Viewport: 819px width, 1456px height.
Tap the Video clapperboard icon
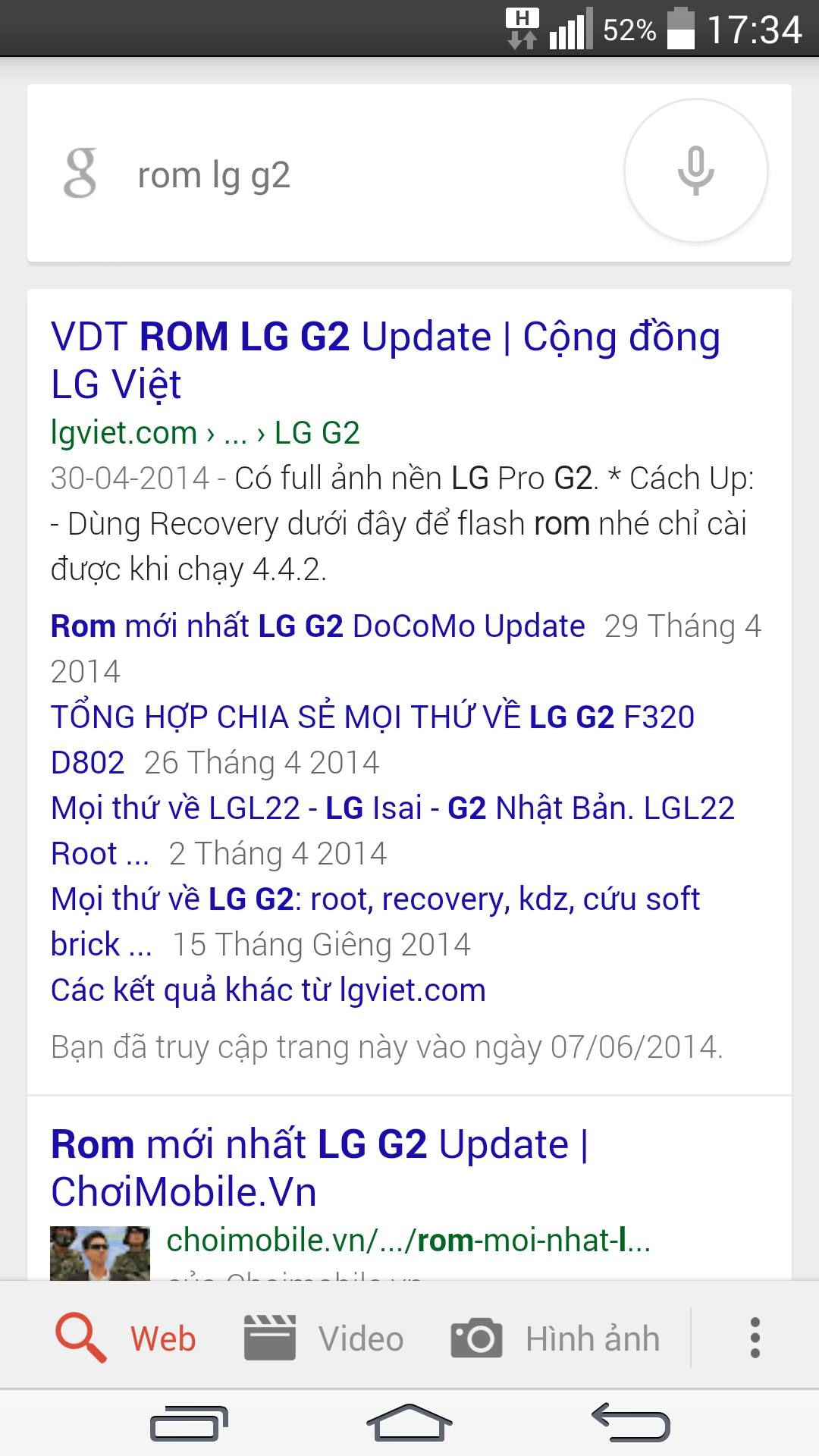269,1337
